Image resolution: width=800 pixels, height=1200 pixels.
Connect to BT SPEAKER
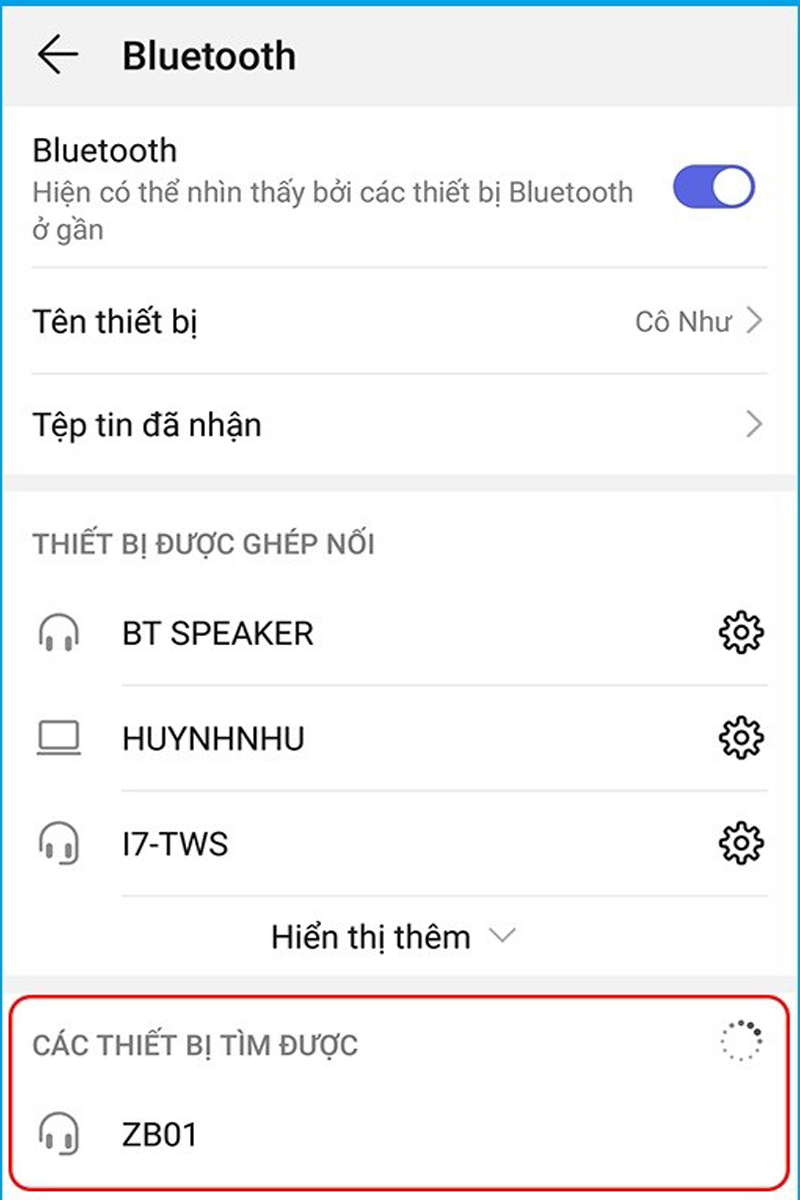218,633
